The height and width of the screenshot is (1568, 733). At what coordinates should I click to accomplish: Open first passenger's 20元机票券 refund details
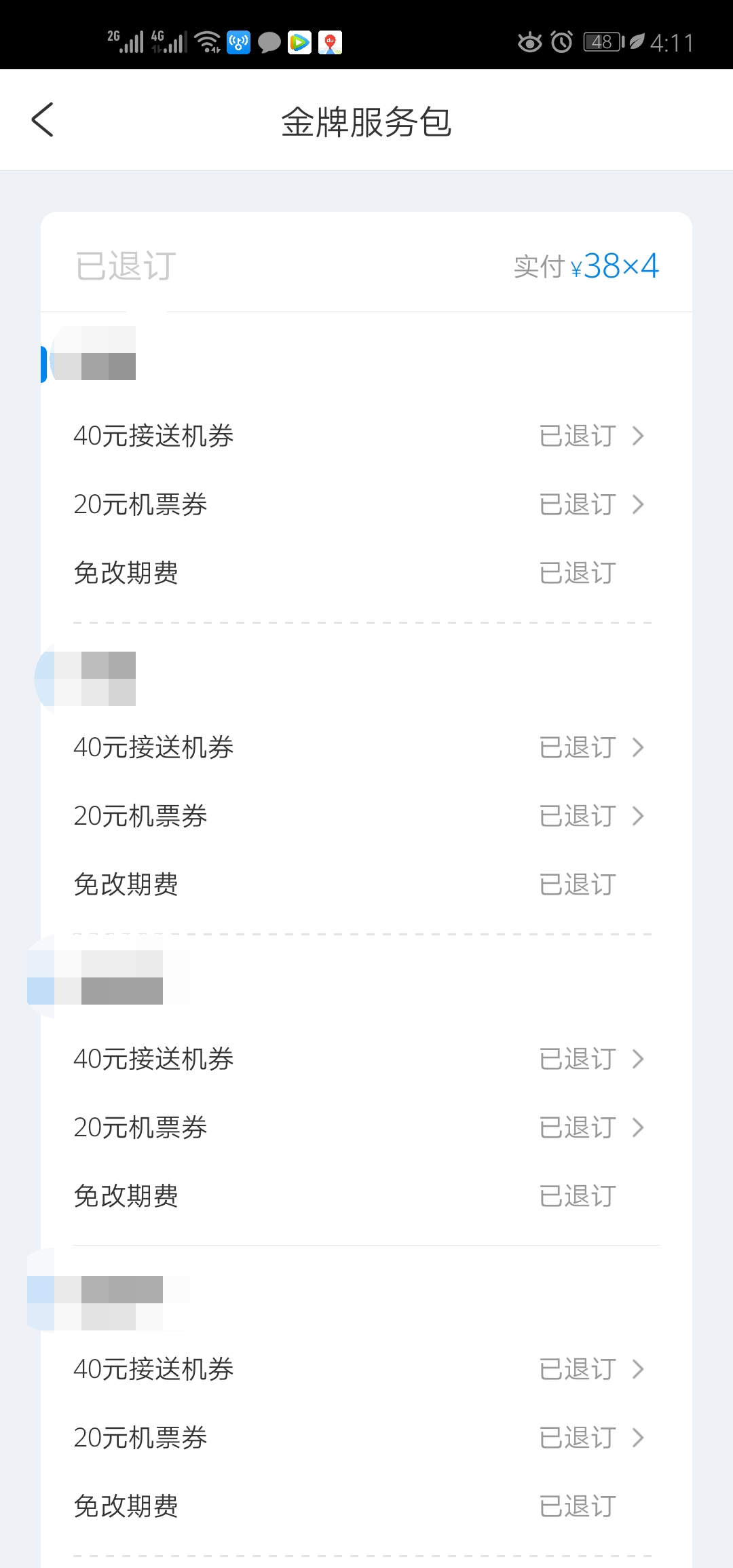366,504
